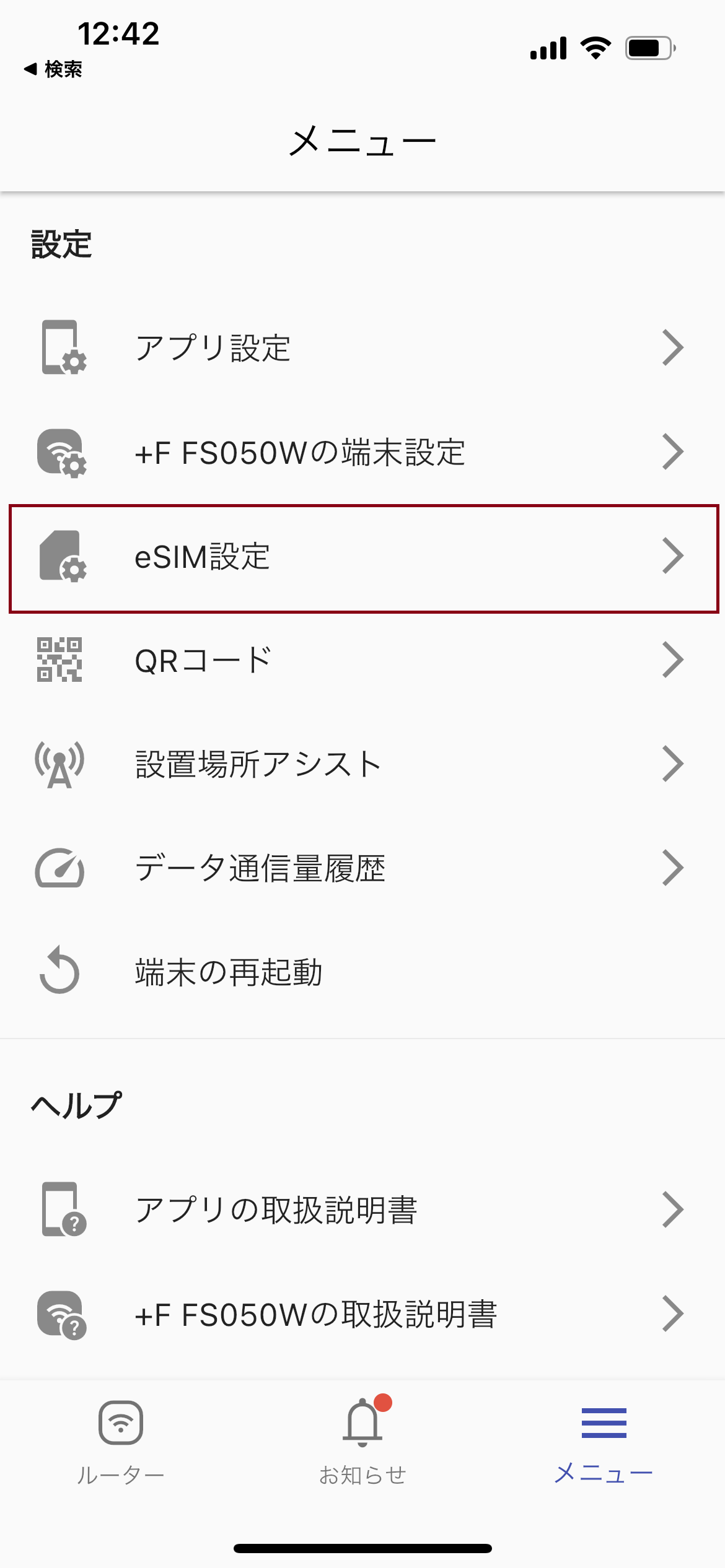Image resolution: width=725 pixels, height=1568 pixels.
Task: Open +F FS050Wの取扱説明書
Action: (362, 1313)
